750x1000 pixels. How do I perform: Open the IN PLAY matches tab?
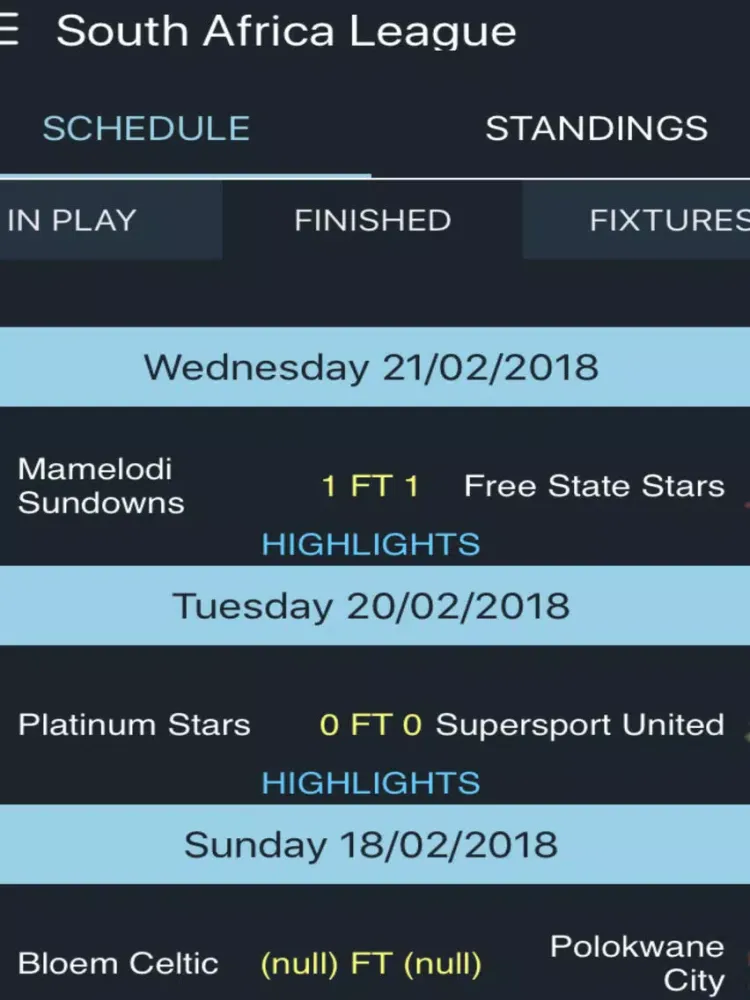72,220
